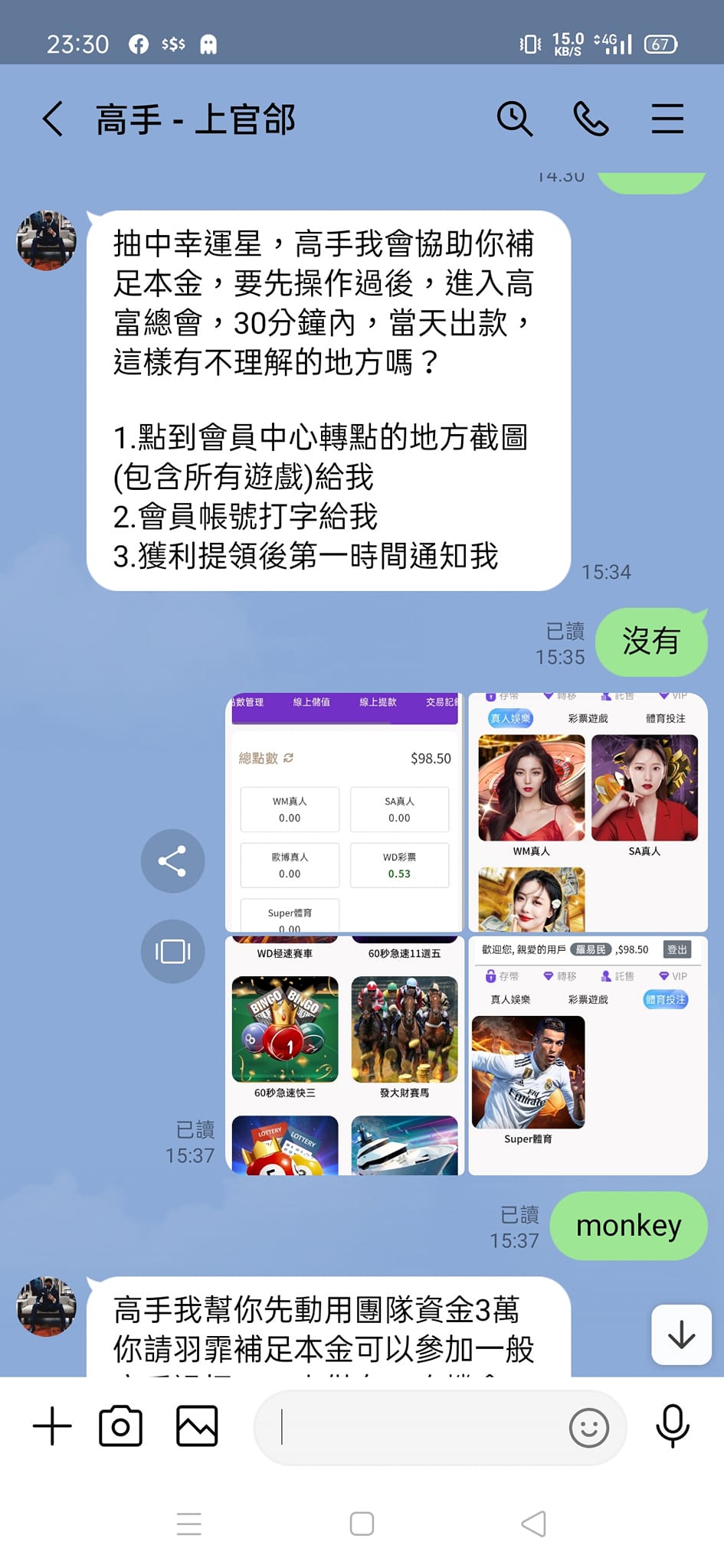Screen dimensions: 724x1568
Task: View the sent images as slideshow
Action: tap(172, 951)
